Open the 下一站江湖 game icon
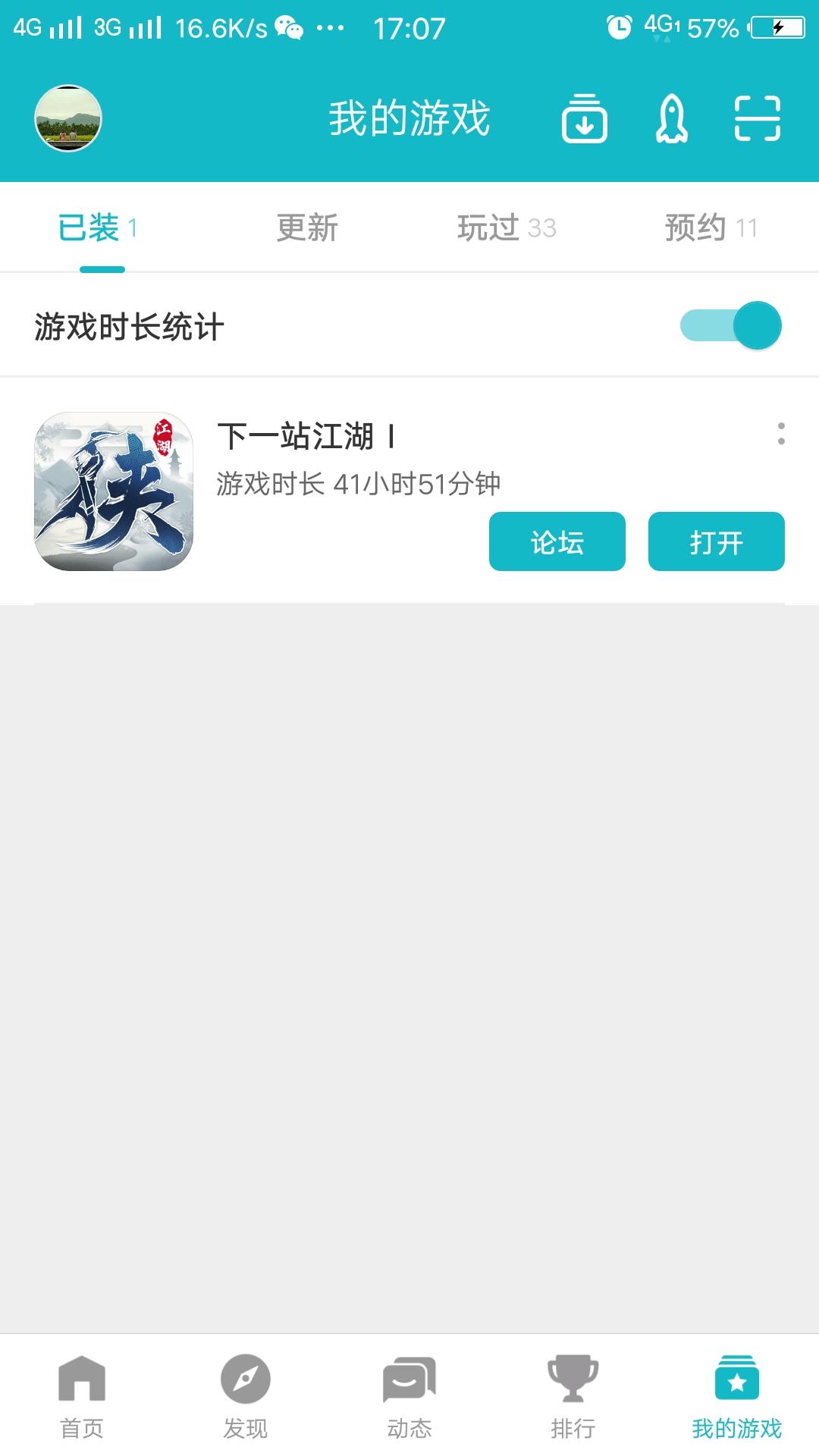 [114, 491]
